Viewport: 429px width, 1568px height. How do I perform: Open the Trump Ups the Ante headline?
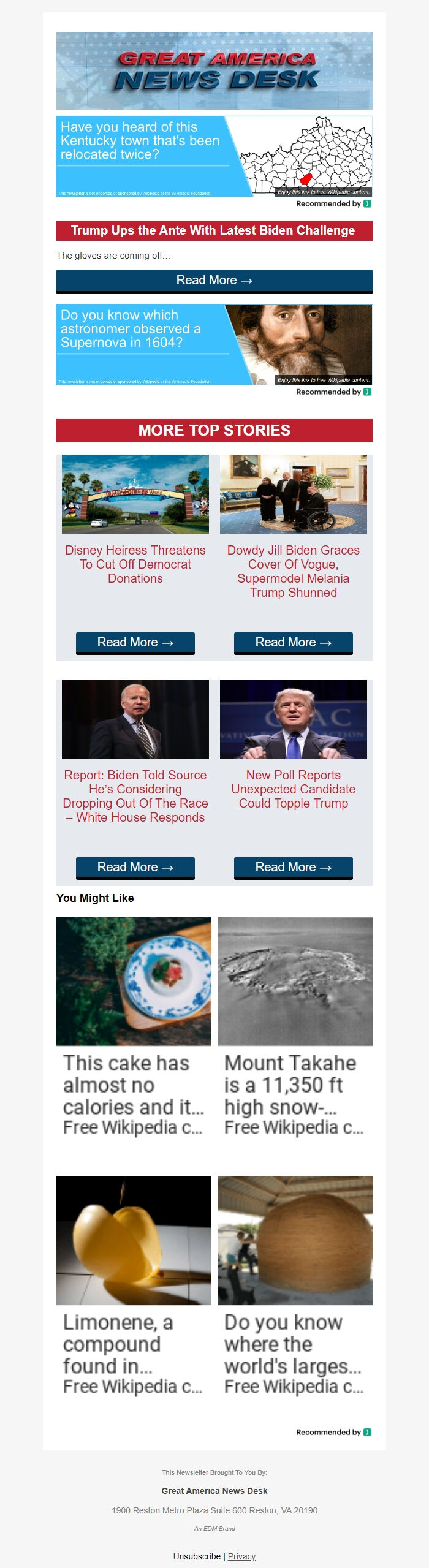point(214,231)
